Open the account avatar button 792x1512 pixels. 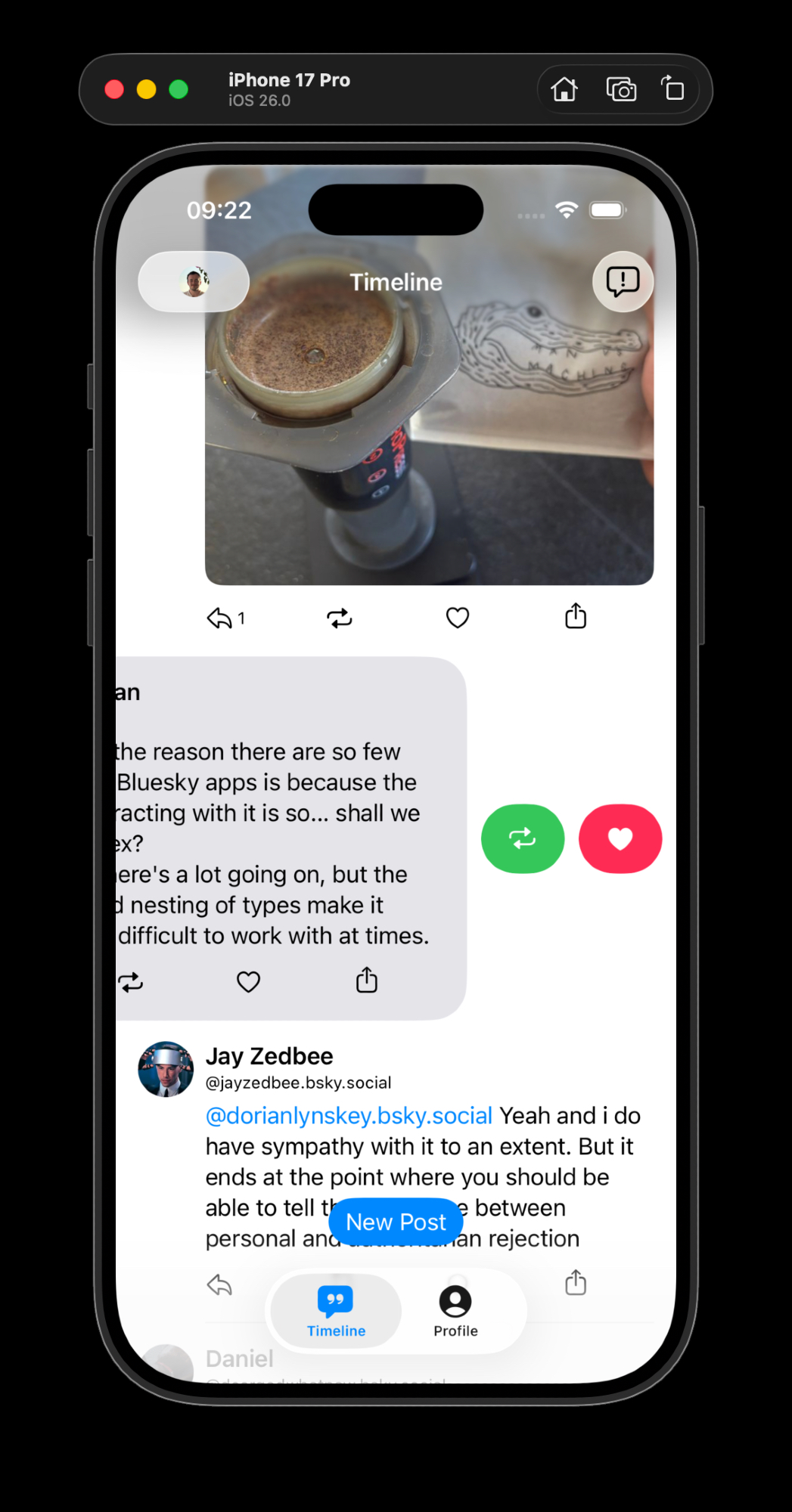(x=194, y=282)
